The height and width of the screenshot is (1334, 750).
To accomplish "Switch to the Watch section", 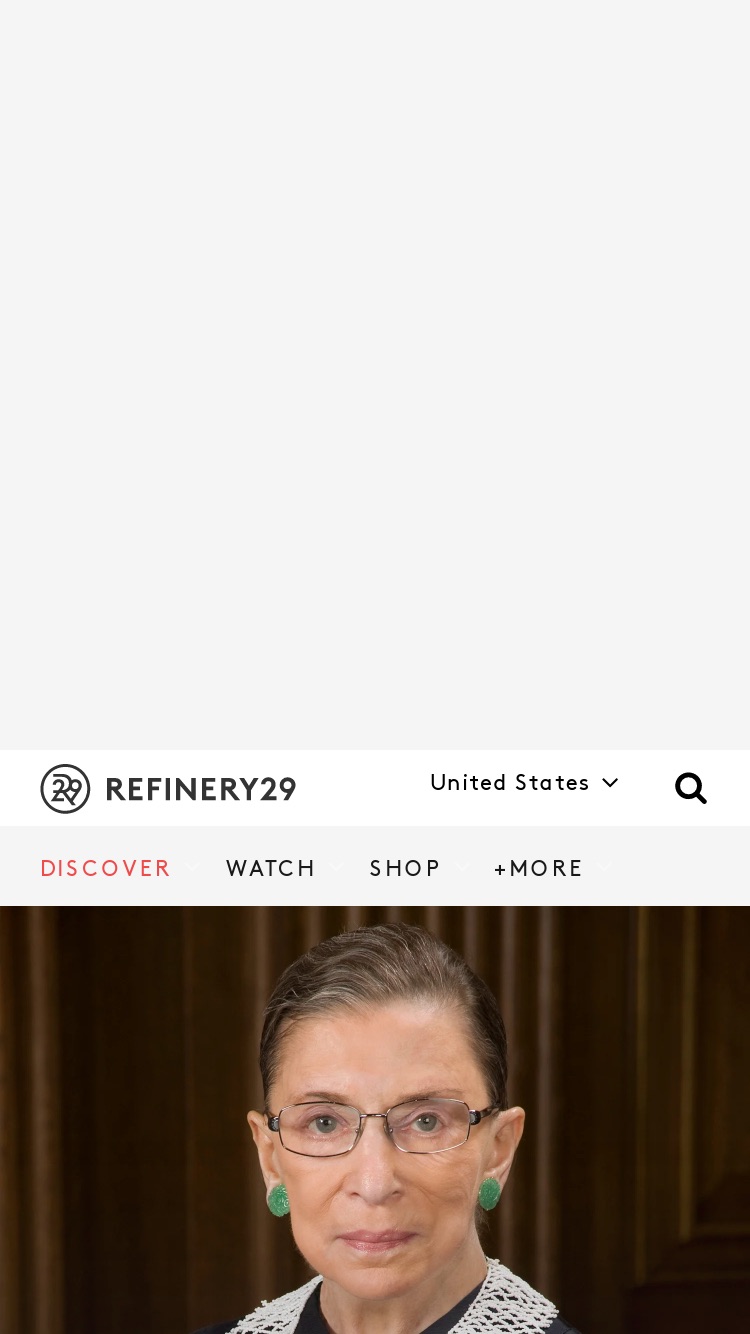I will coord(271,868).
